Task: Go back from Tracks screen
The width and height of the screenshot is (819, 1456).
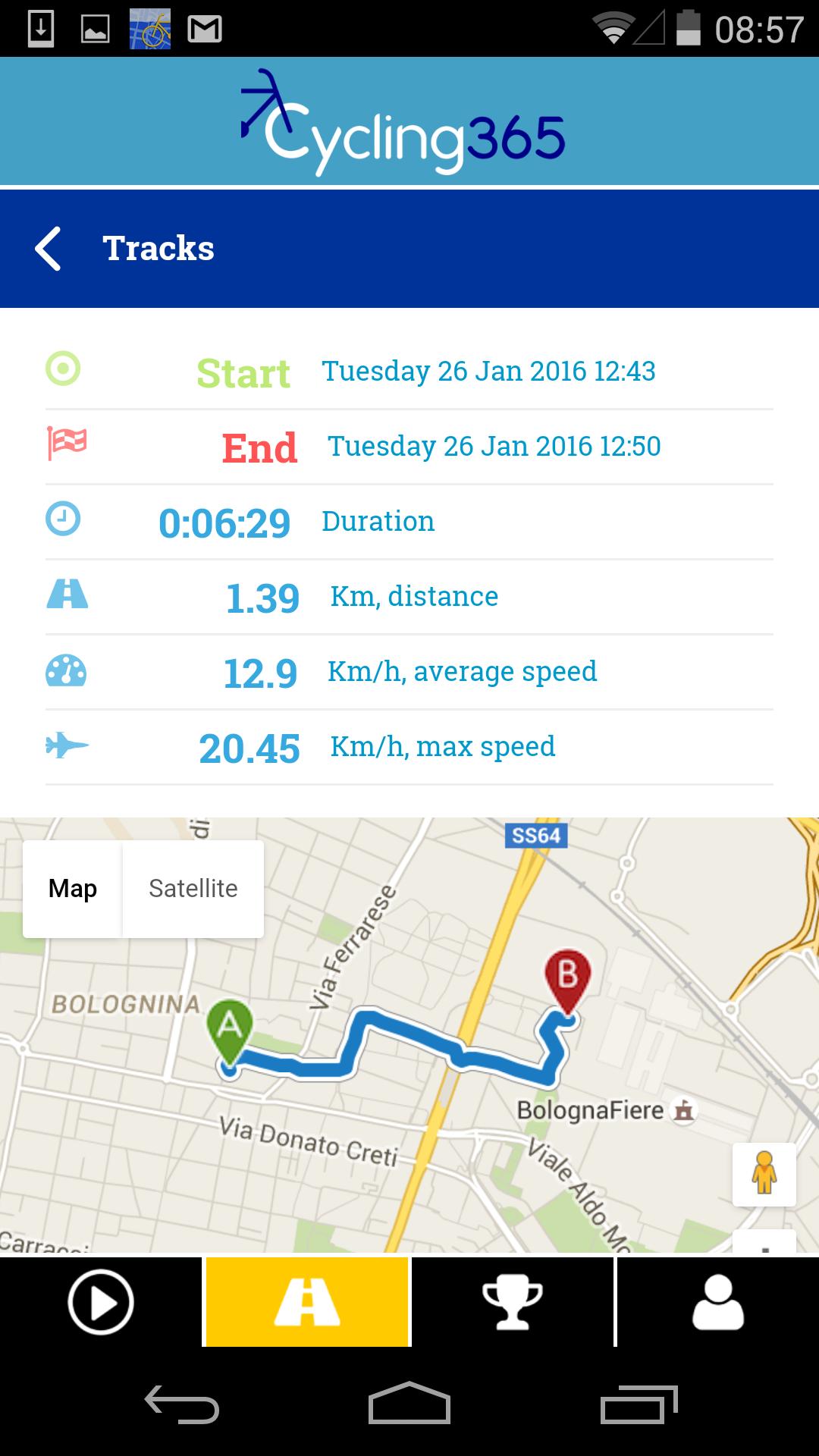Action: pyautogui.click(x=49, y=249)
